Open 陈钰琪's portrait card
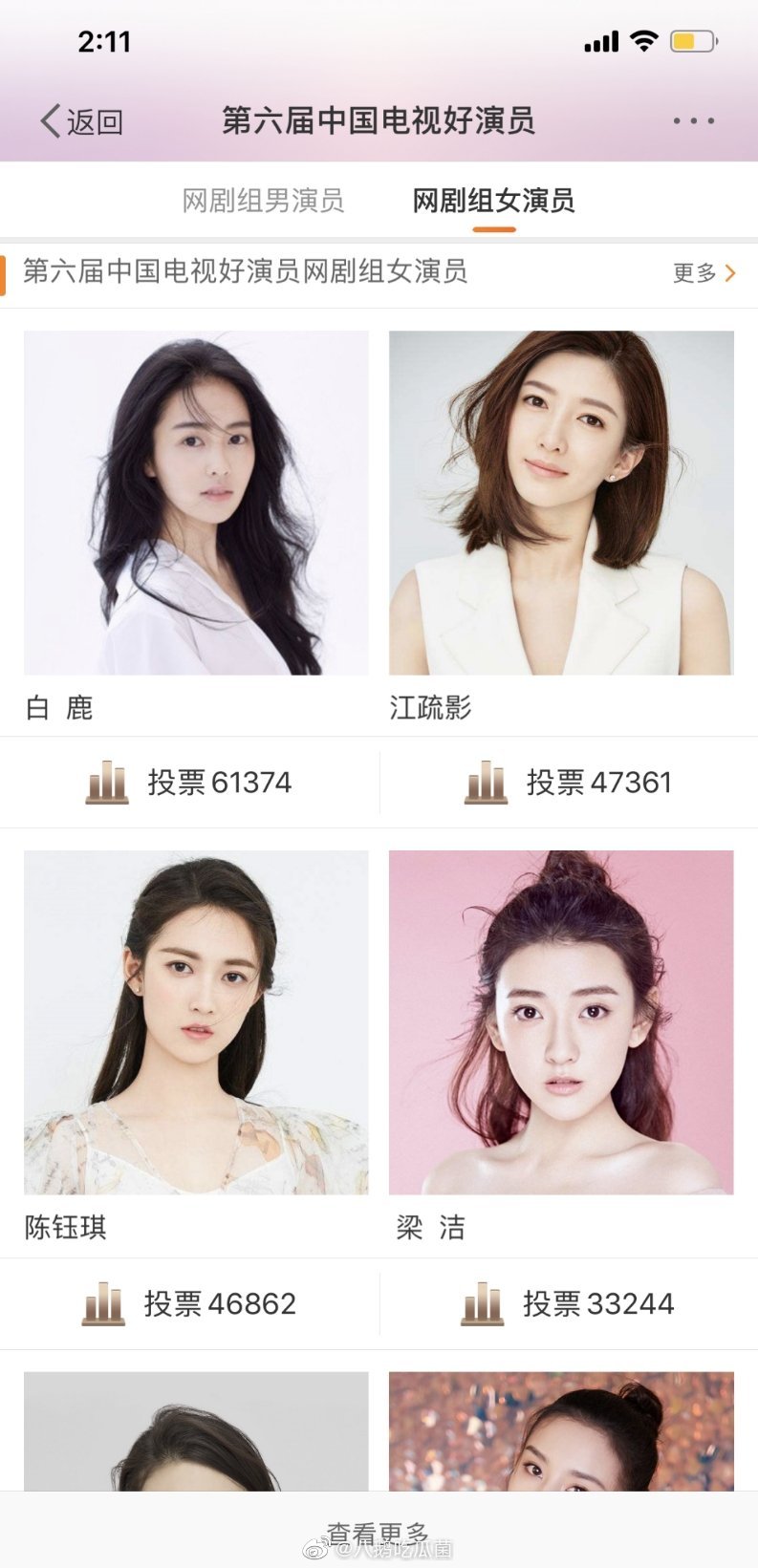 [x=196, y=1022]
